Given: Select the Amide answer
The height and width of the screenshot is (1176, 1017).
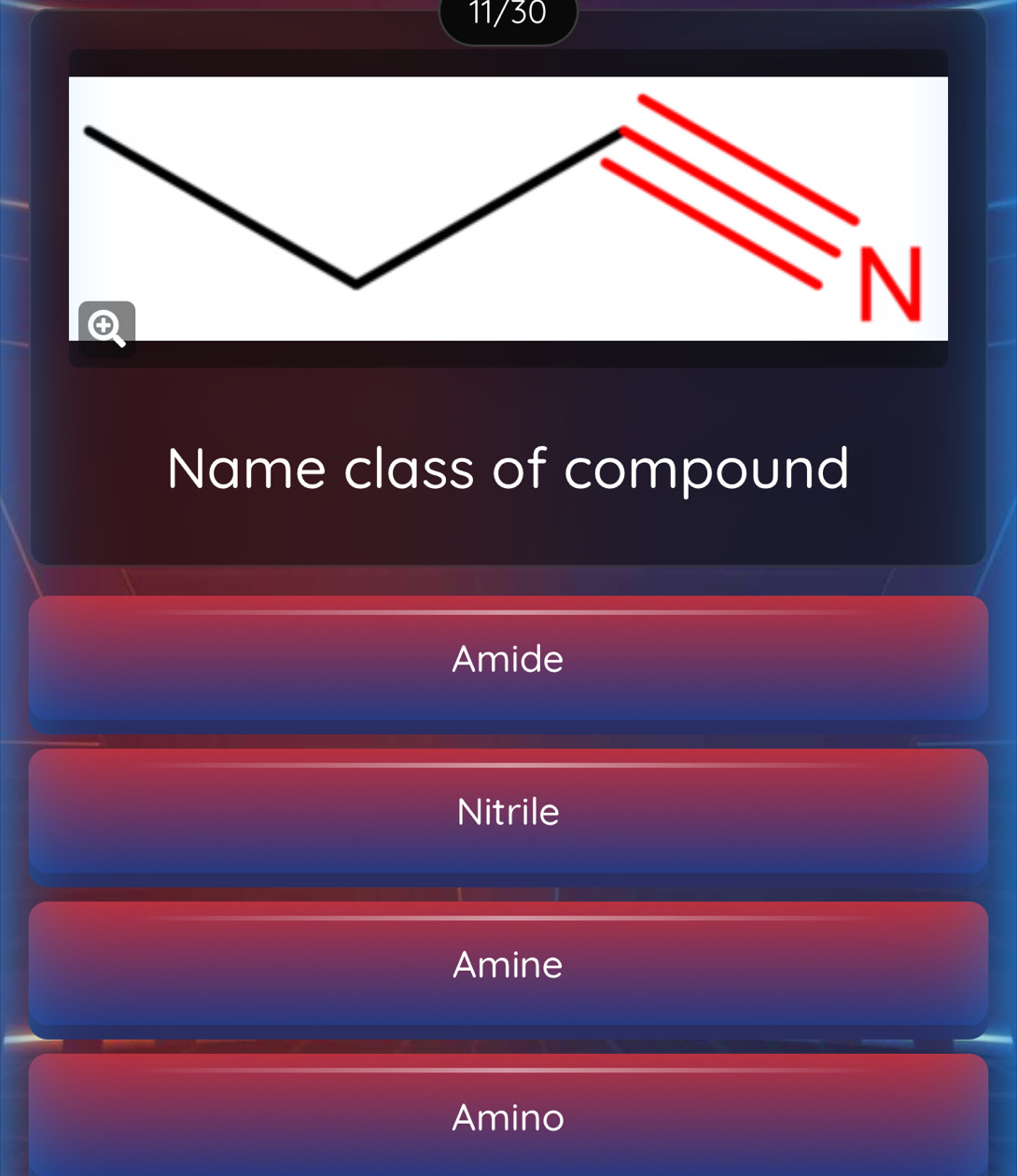Looking at the screenshot, I should click(x=508, y=659).
